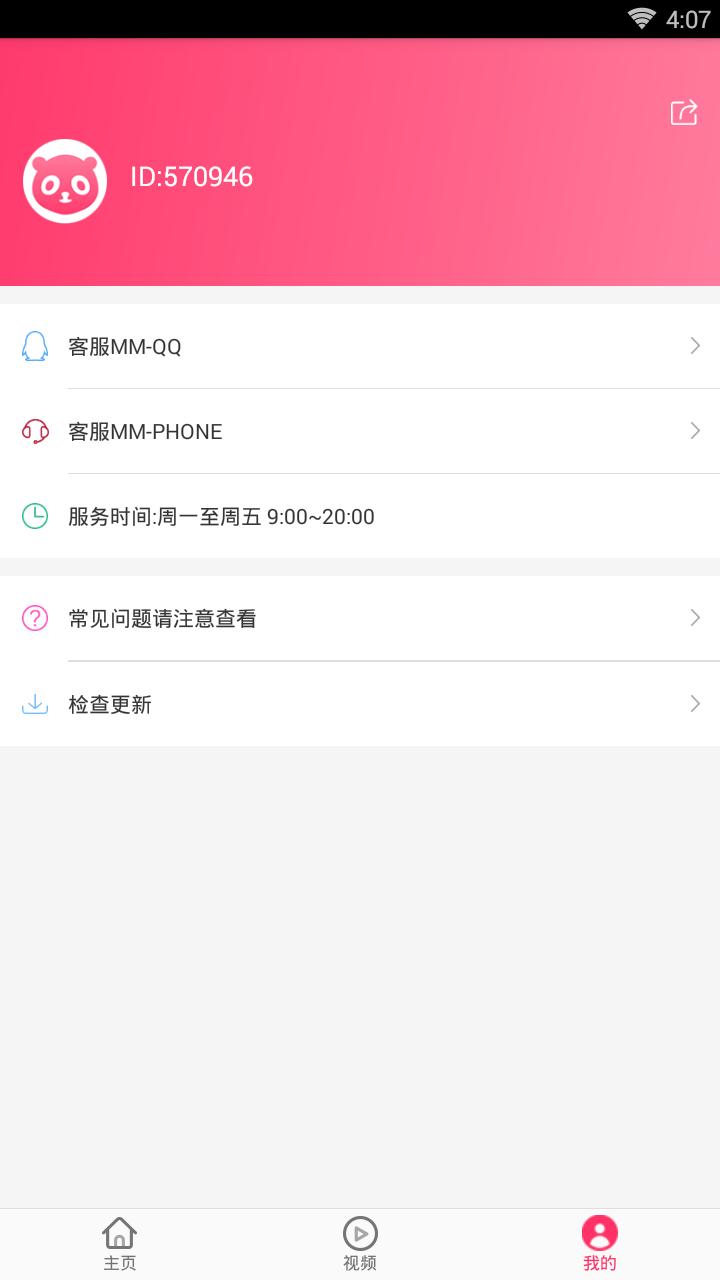
Task: Switch to the 视频 video tab
Action: point(360,1244)
